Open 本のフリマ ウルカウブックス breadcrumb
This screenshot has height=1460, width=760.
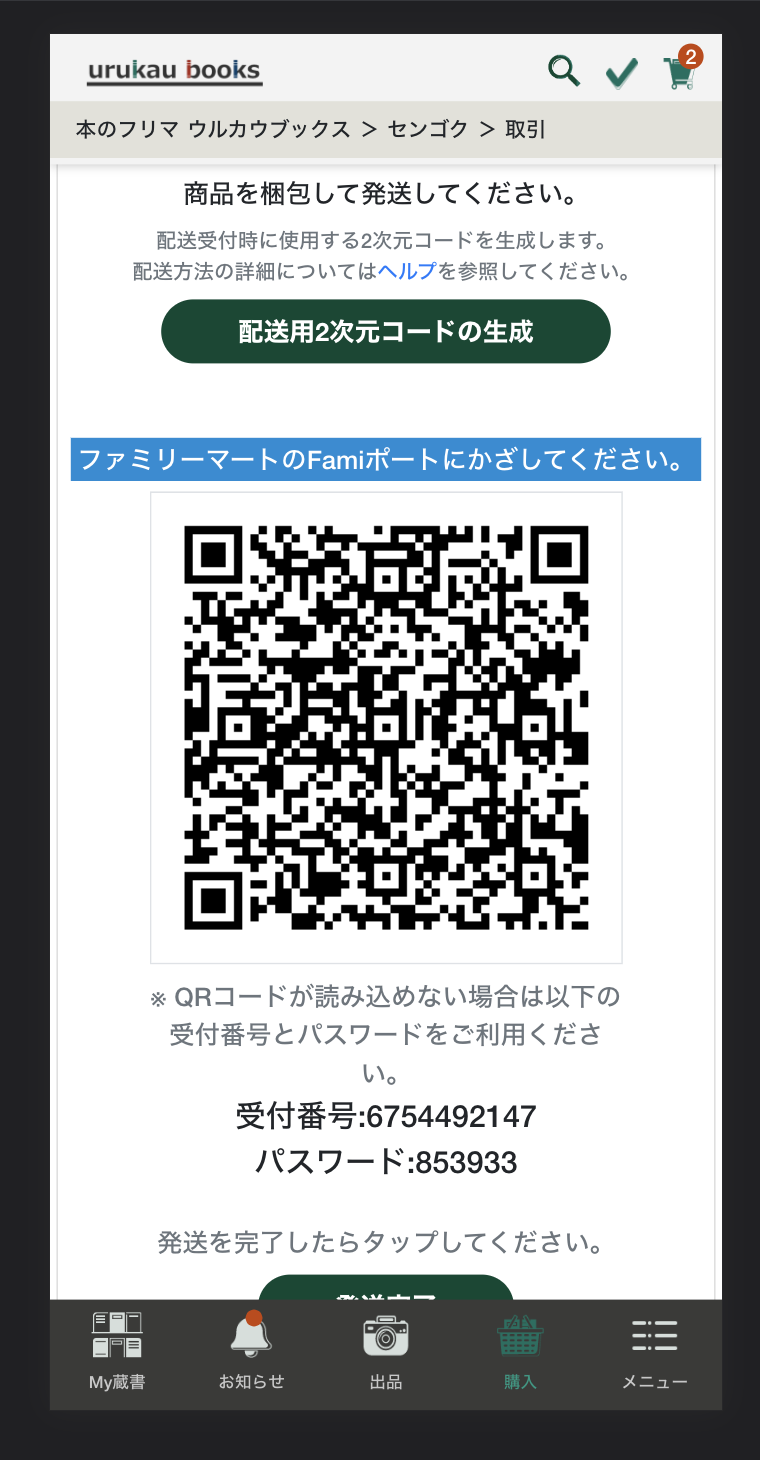[213, 129]
